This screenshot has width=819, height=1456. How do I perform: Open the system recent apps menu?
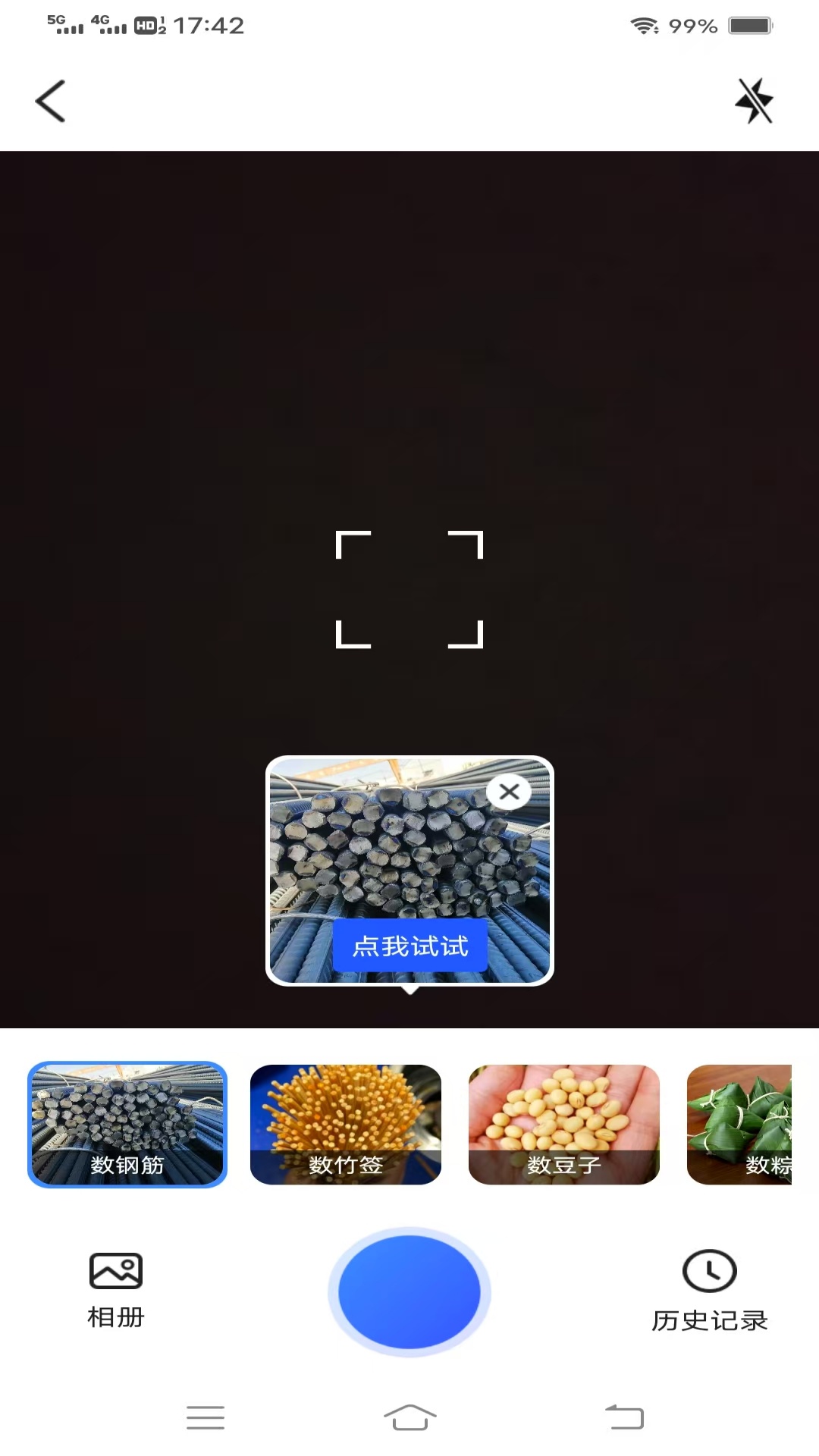pos(206,1417)
